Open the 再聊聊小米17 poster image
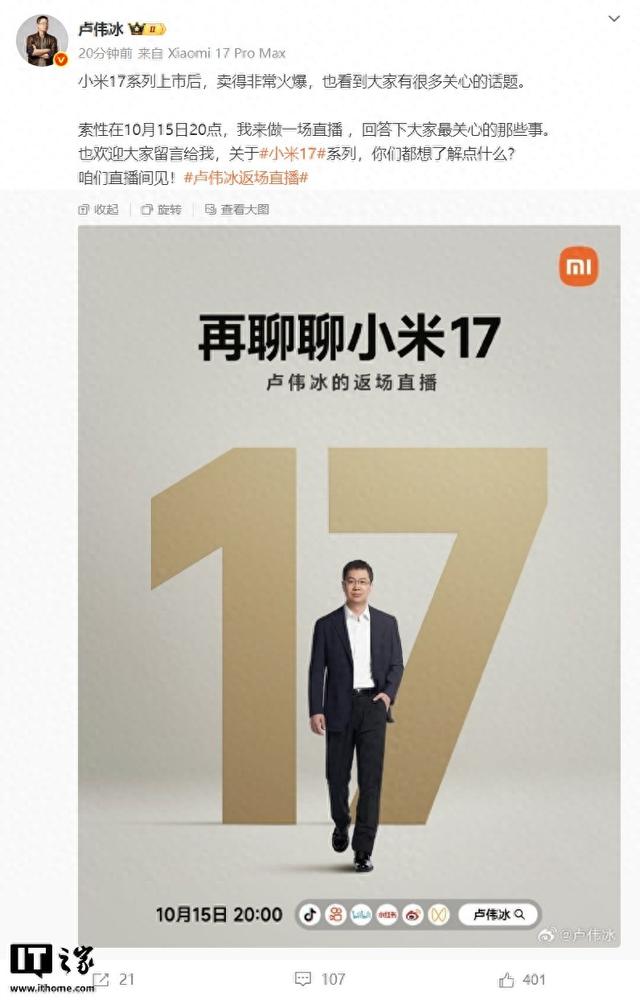Image resolution: width=640 pixels, height=1000 pixels. pos(349,586)
